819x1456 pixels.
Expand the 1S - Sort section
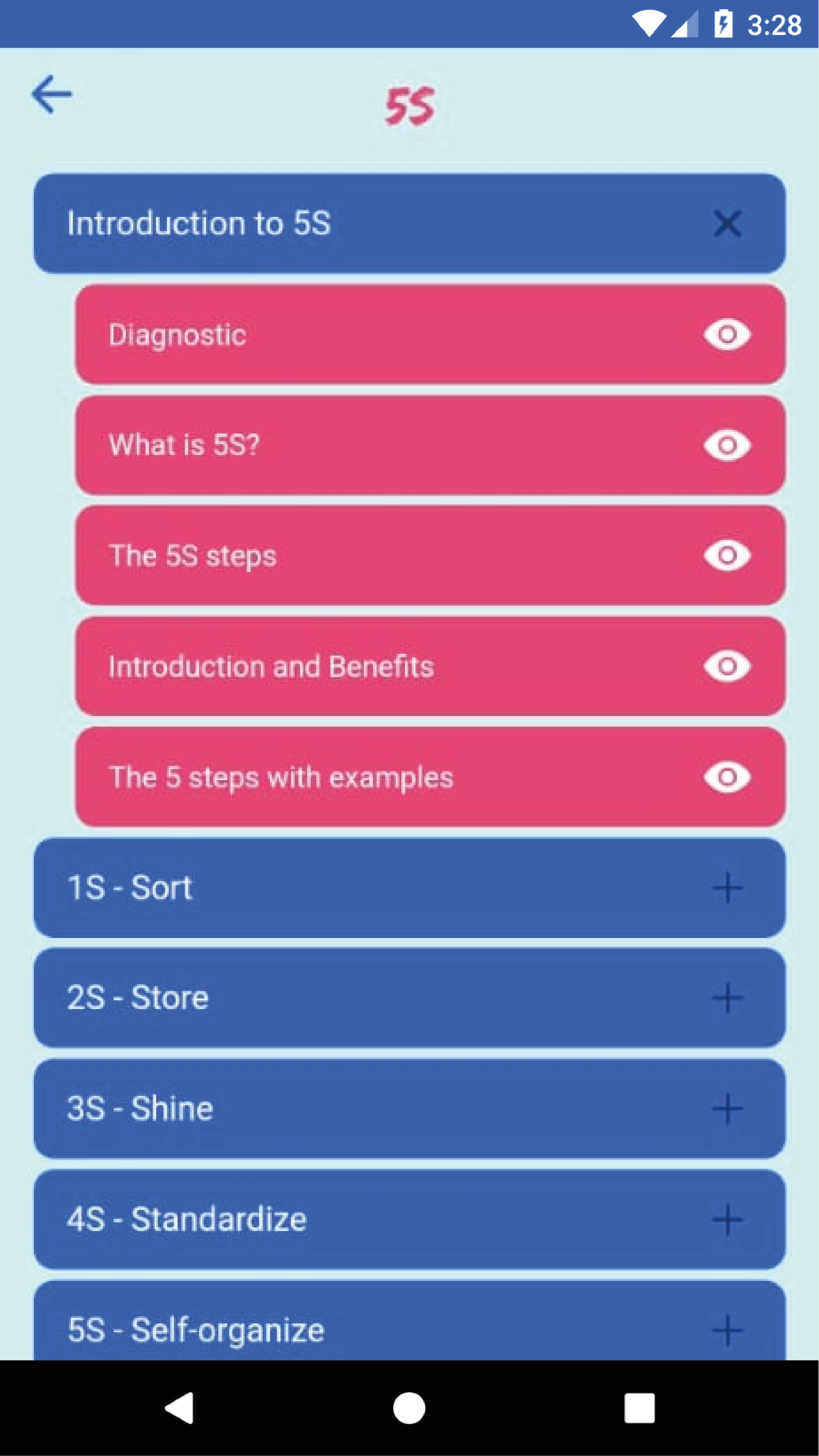tap(726, 887)
